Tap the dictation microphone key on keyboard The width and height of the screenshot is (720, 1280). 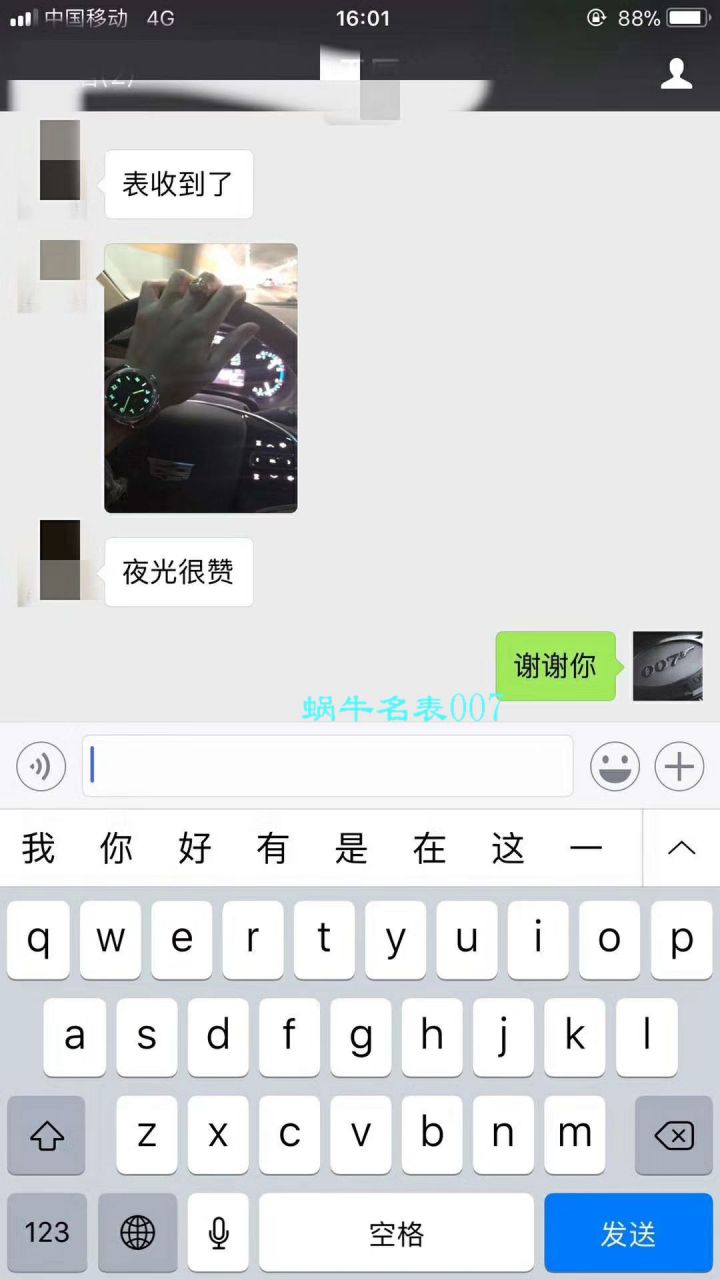point(218,1233)
